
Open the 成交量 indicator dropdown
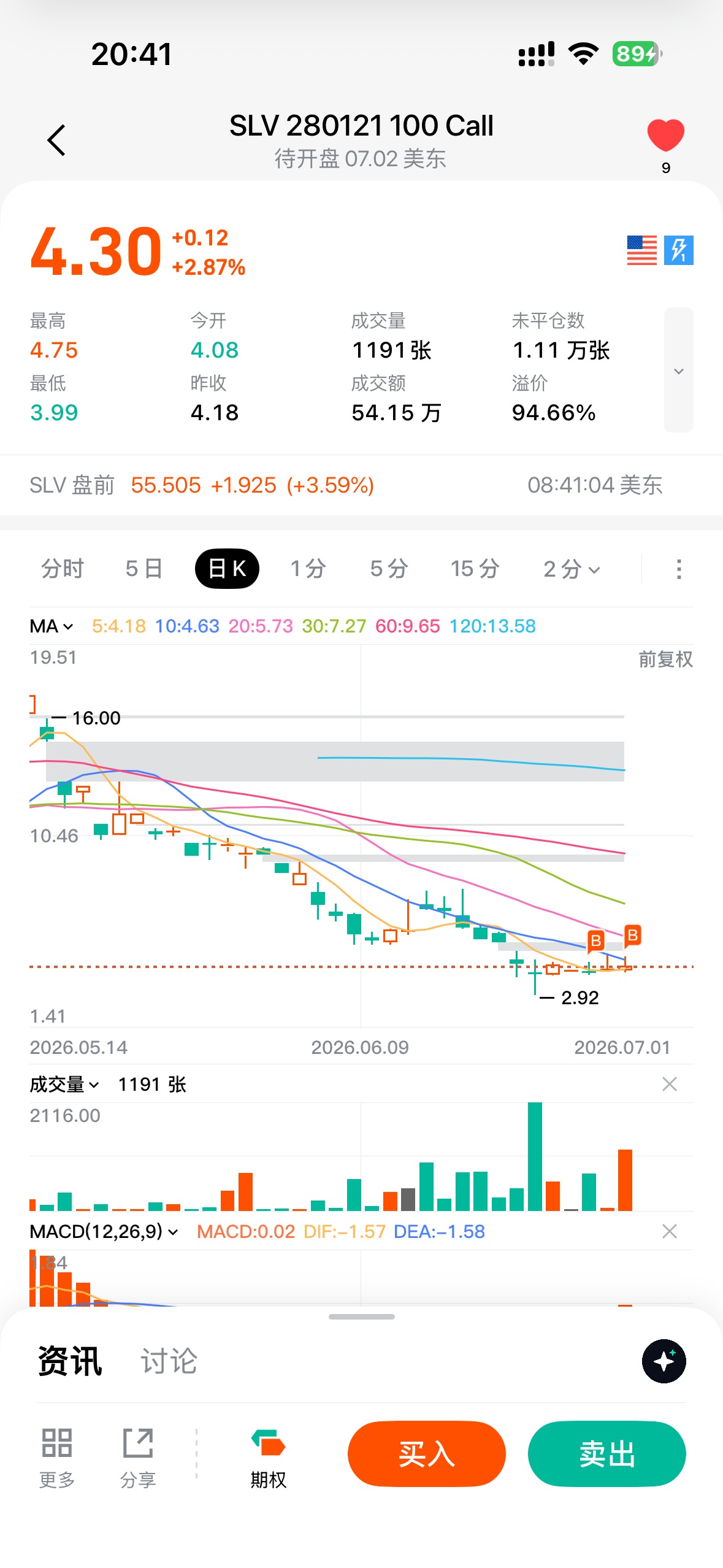[64, 1084]
